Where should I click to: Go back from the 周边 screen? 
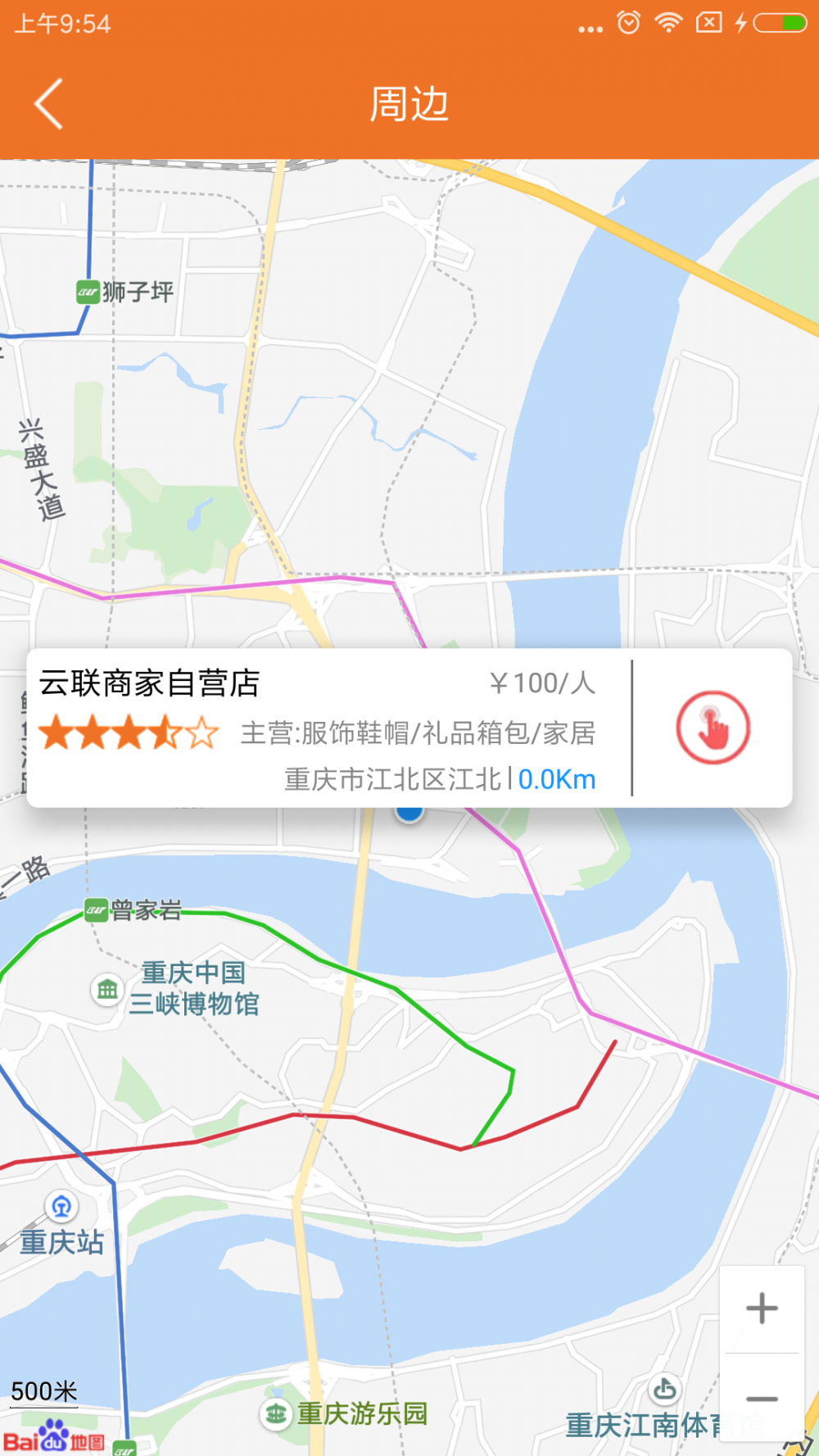[x=49, y=104]
